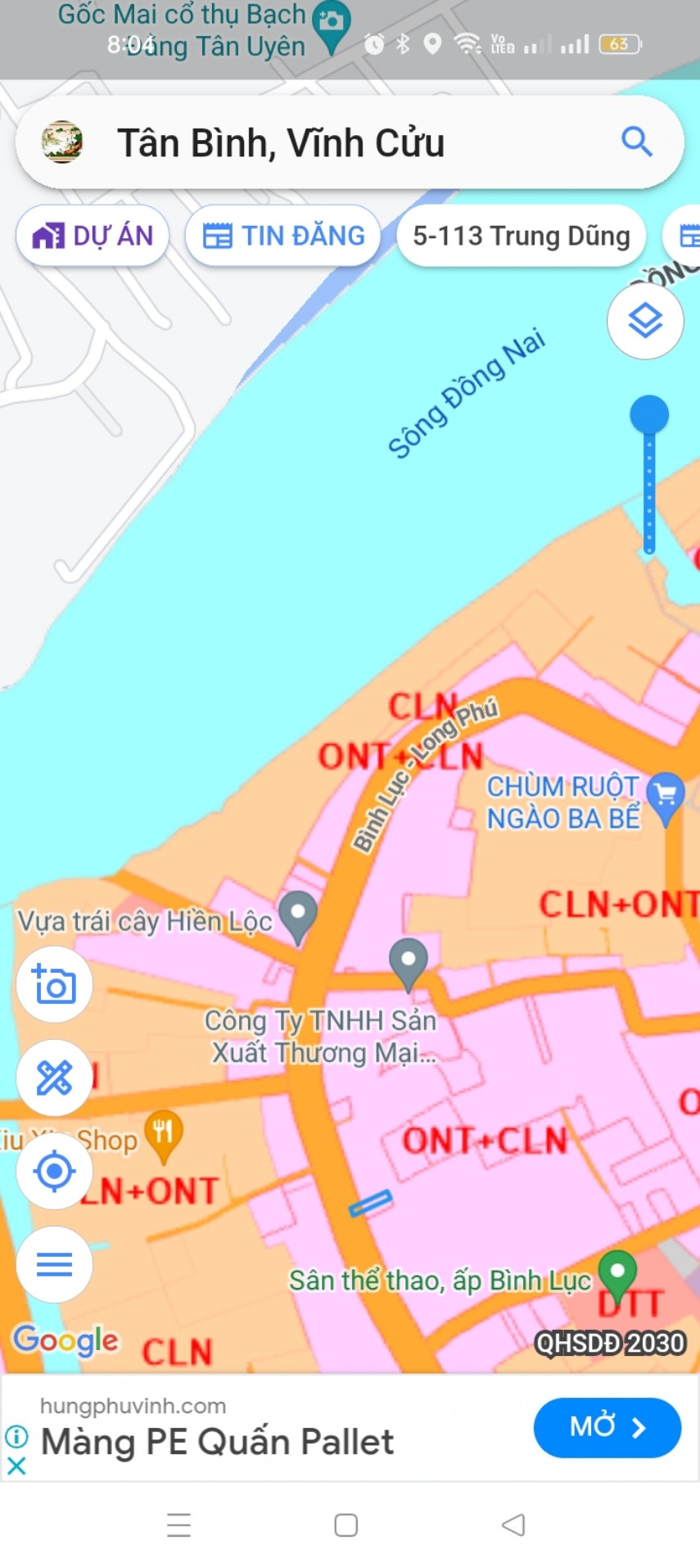Screen dimensions: 700x1568
Task: Open the ruler measurement tool
Action: [x=54, y=1078]
